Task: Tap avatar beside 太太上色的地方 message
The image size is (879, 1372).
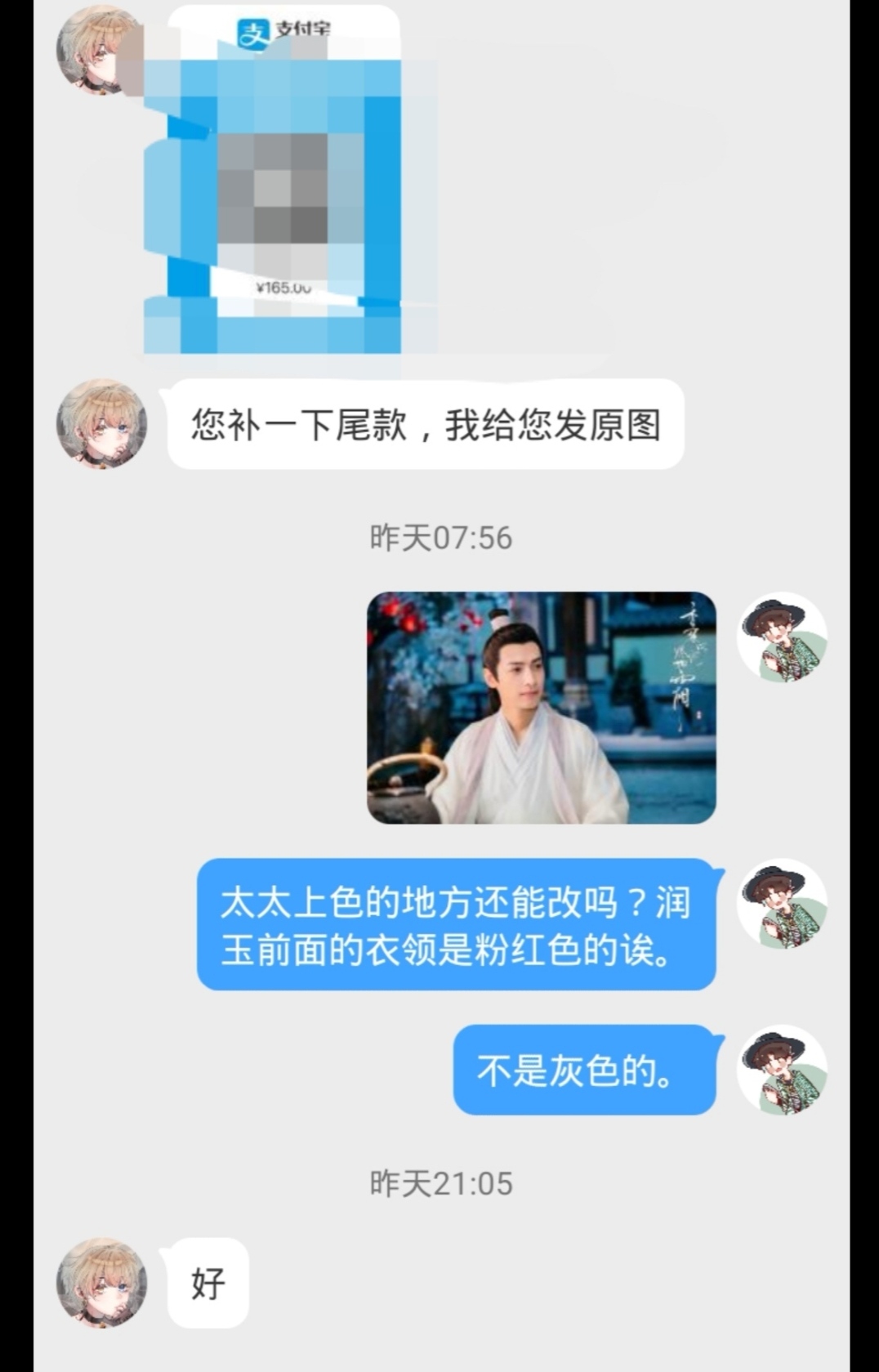Action: pos(782,904)
